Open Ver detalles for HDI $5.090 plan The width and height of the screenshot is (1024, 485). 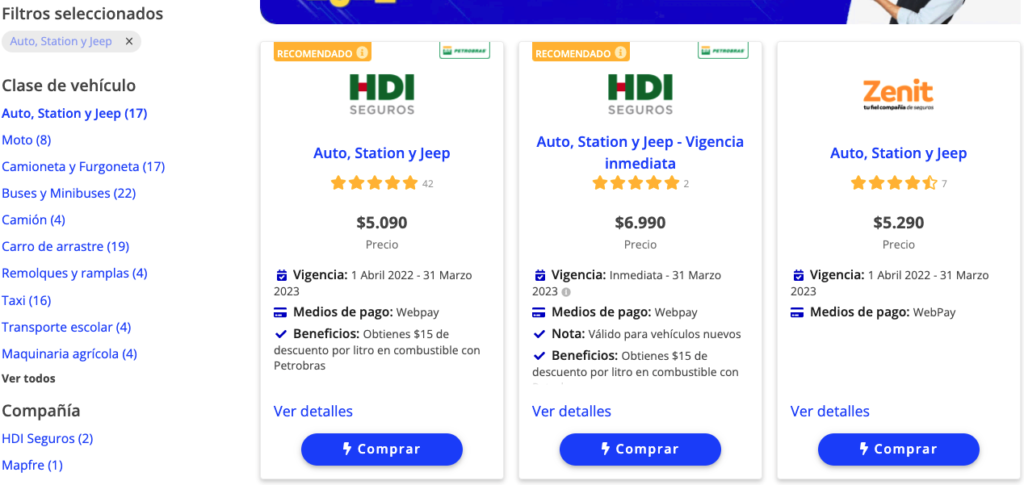point(313,411)
